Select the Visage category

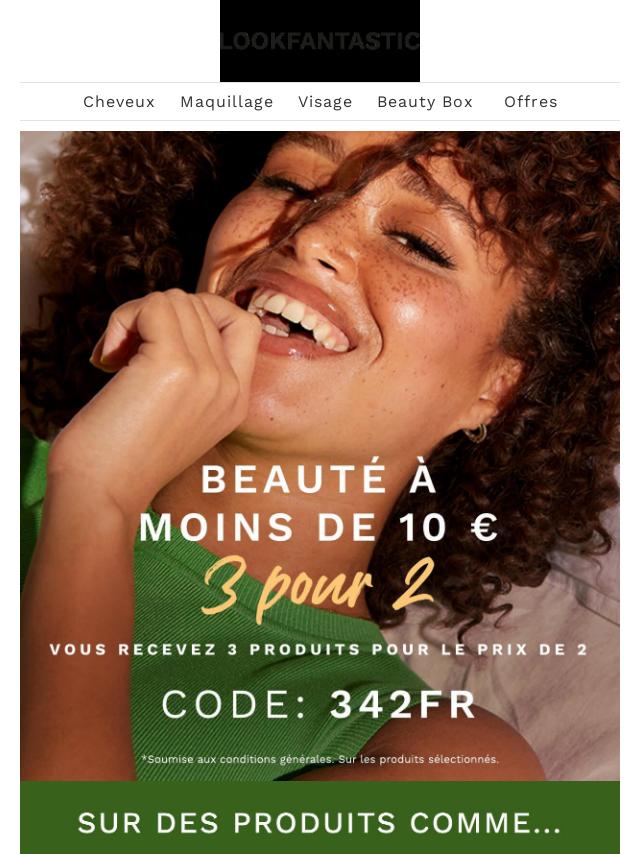[325, 102]
